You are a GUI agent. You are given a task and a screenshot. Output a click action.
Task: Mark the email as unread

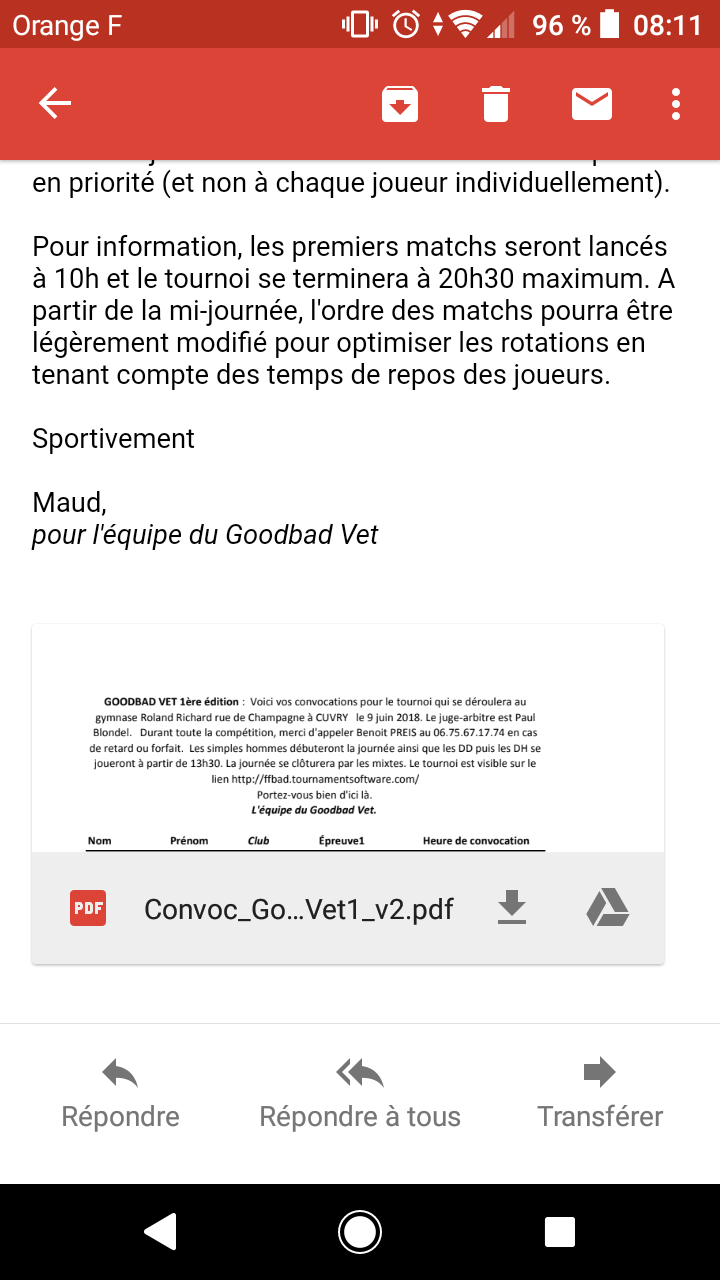pyautogui.click(x=592, y=103)
